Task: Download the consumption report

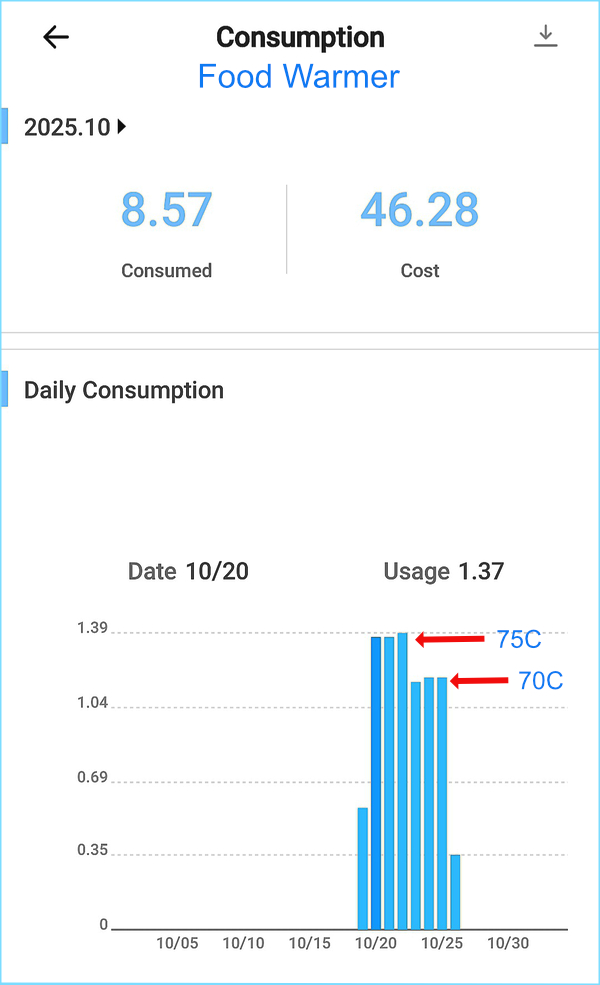Action: point(545,37)
